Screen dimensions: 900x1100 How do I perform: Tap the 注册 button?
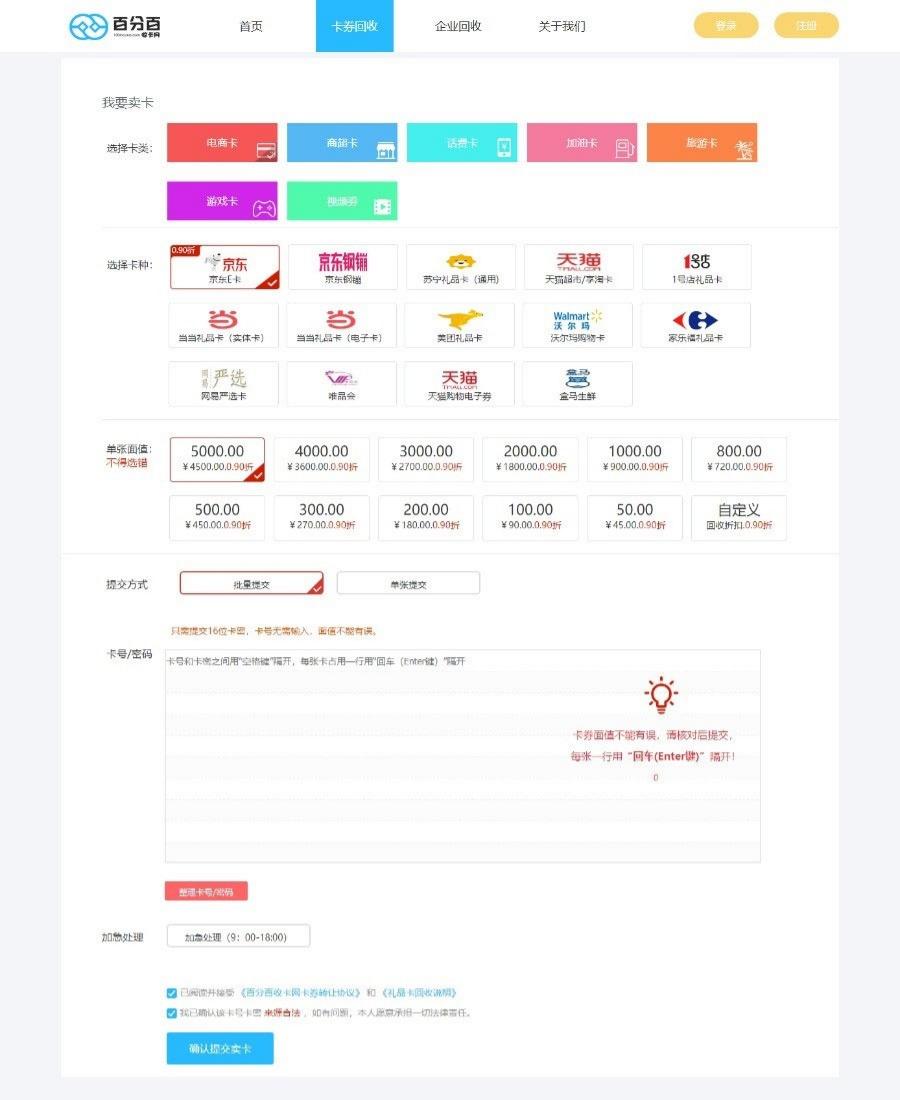(806, 26)
